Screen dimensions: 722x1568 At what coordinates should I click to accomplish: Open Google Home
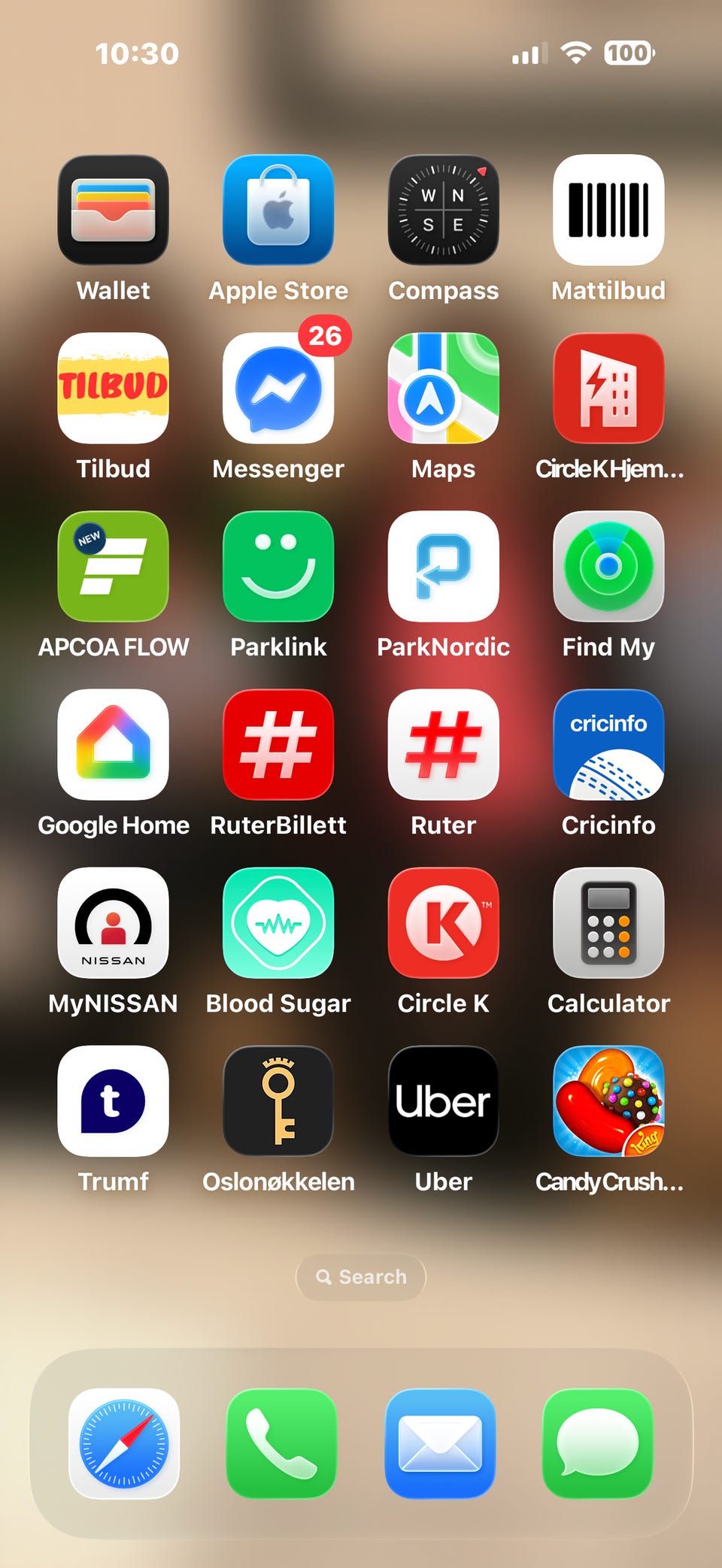coord(113,744)
